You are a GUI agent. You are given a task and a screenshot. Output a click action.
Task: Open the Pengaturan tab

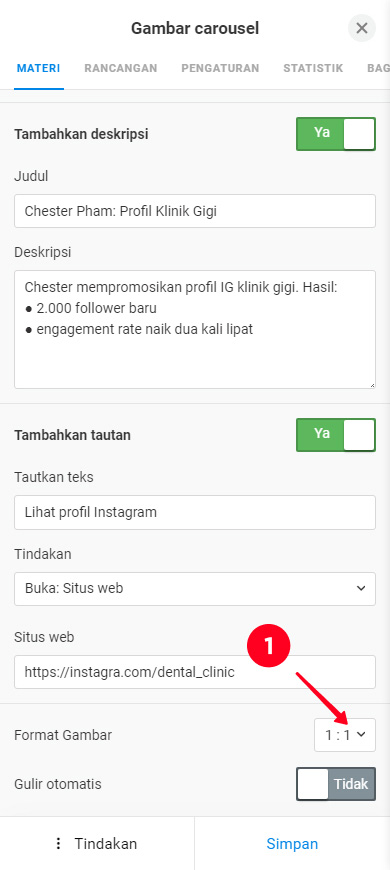point(220,68)
